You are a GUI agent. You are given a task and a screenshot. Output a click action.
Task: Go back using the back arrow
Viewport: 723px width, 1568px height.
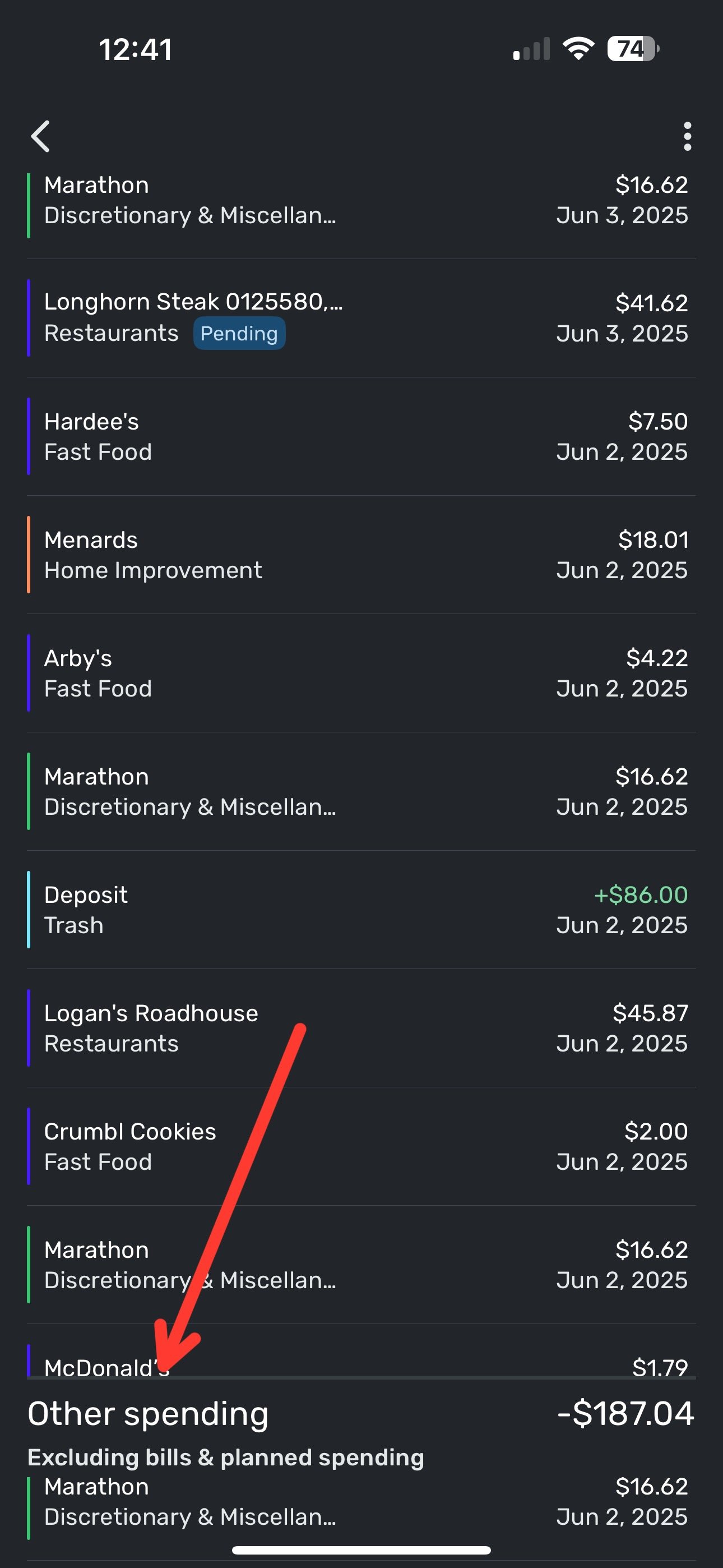pyautogui.click(x=41, y=136)
